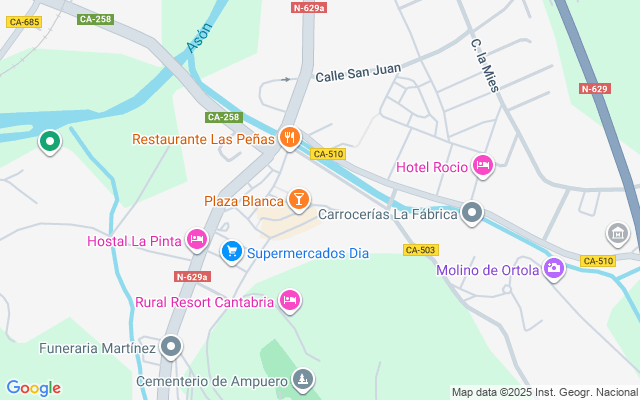Open the Google logo link
This screenshot has width=640, height=400.
[x=33, y=388]
